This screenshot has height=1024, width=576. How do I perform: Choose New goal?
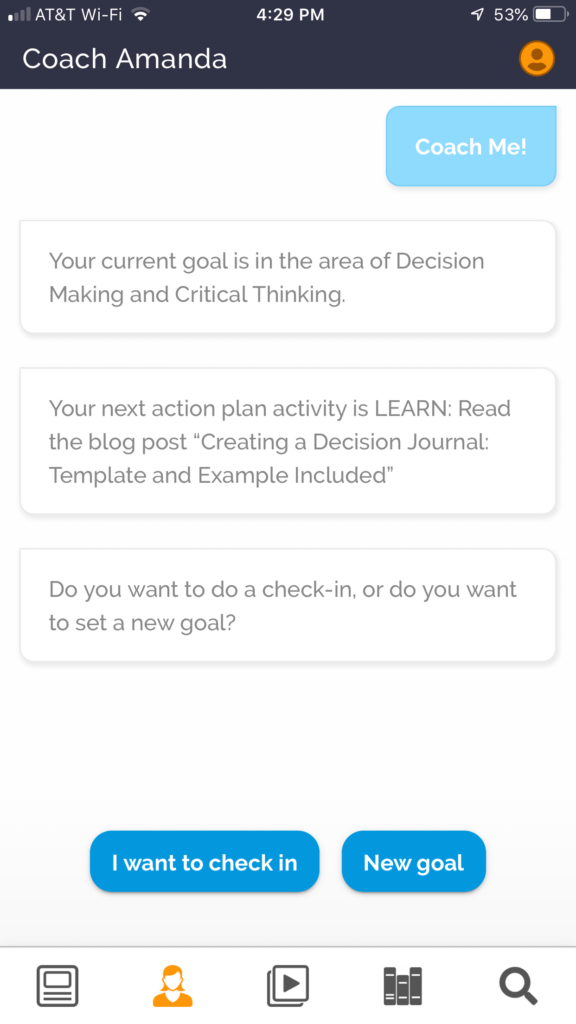[x=413, y=862]
